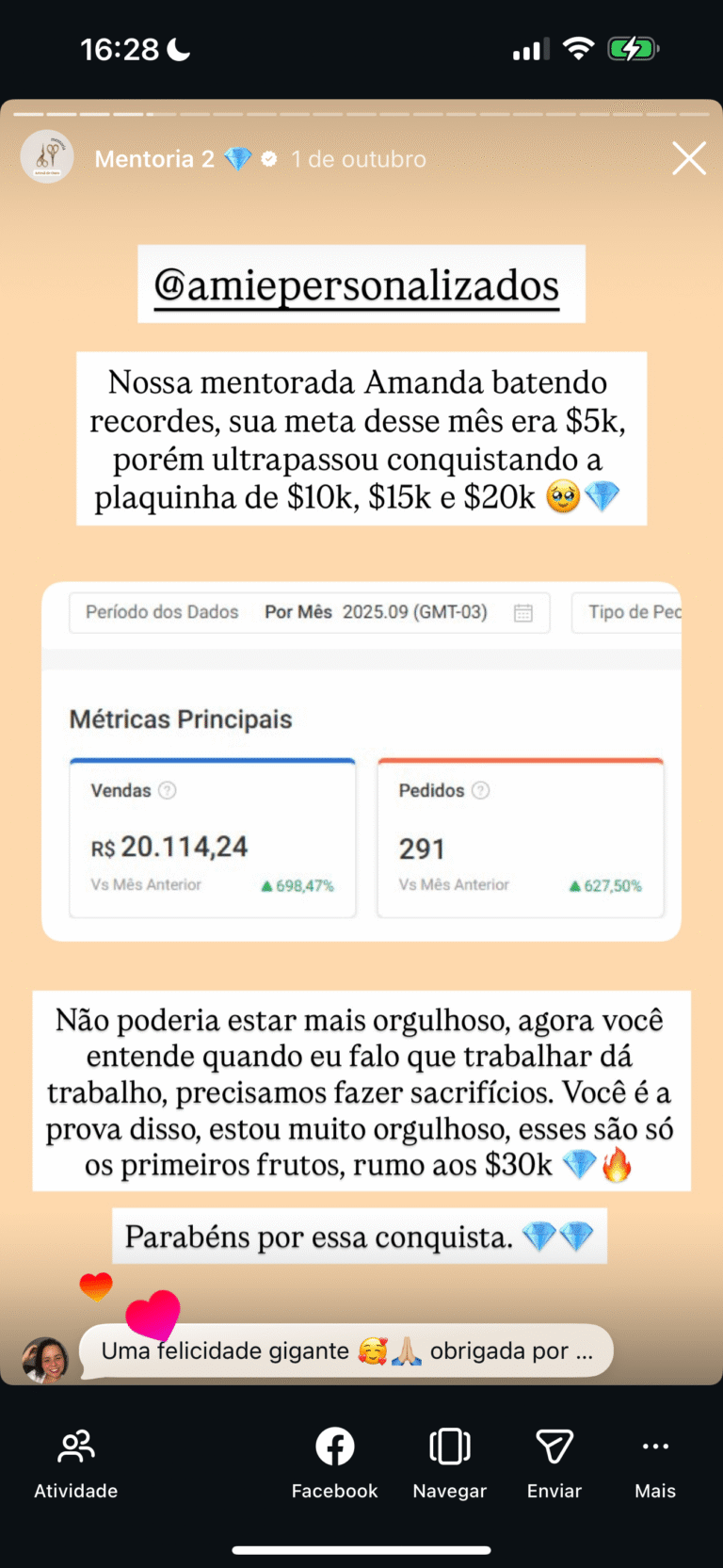Open the reply "Uma felicidade gigante"
Screen dimensions: 723x1568
(x=346, y=1351)
